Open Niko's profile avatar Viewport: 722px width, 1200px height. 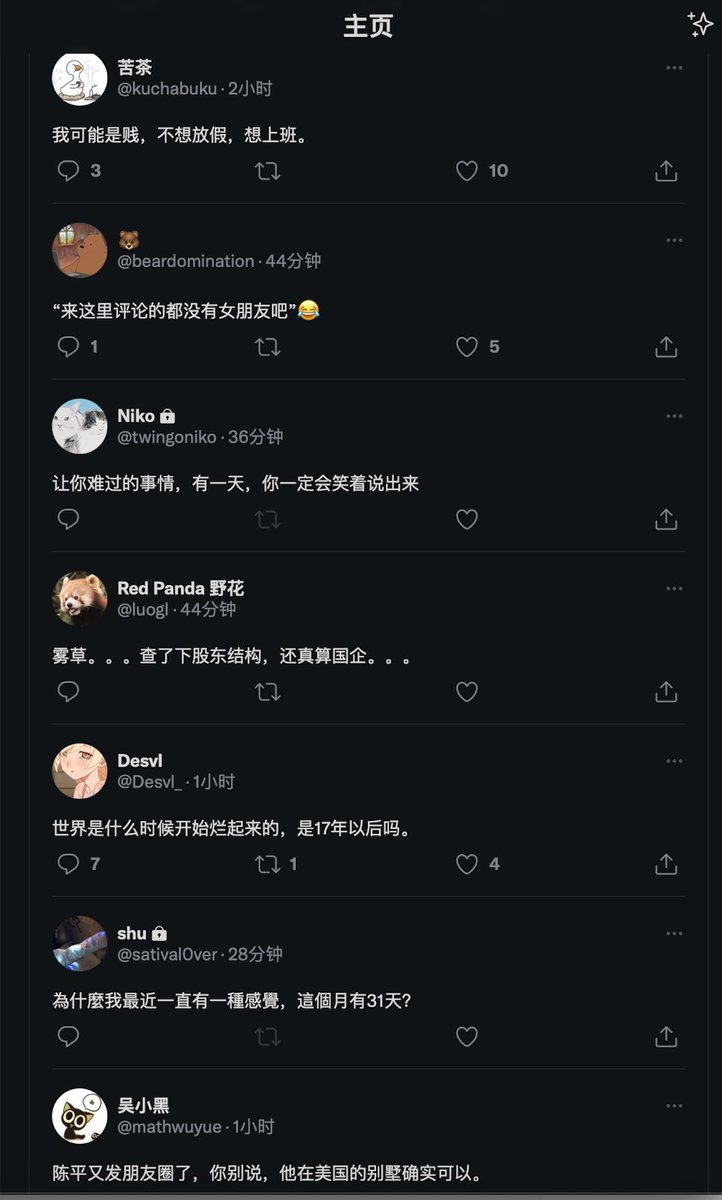click(x=80, y=426)
